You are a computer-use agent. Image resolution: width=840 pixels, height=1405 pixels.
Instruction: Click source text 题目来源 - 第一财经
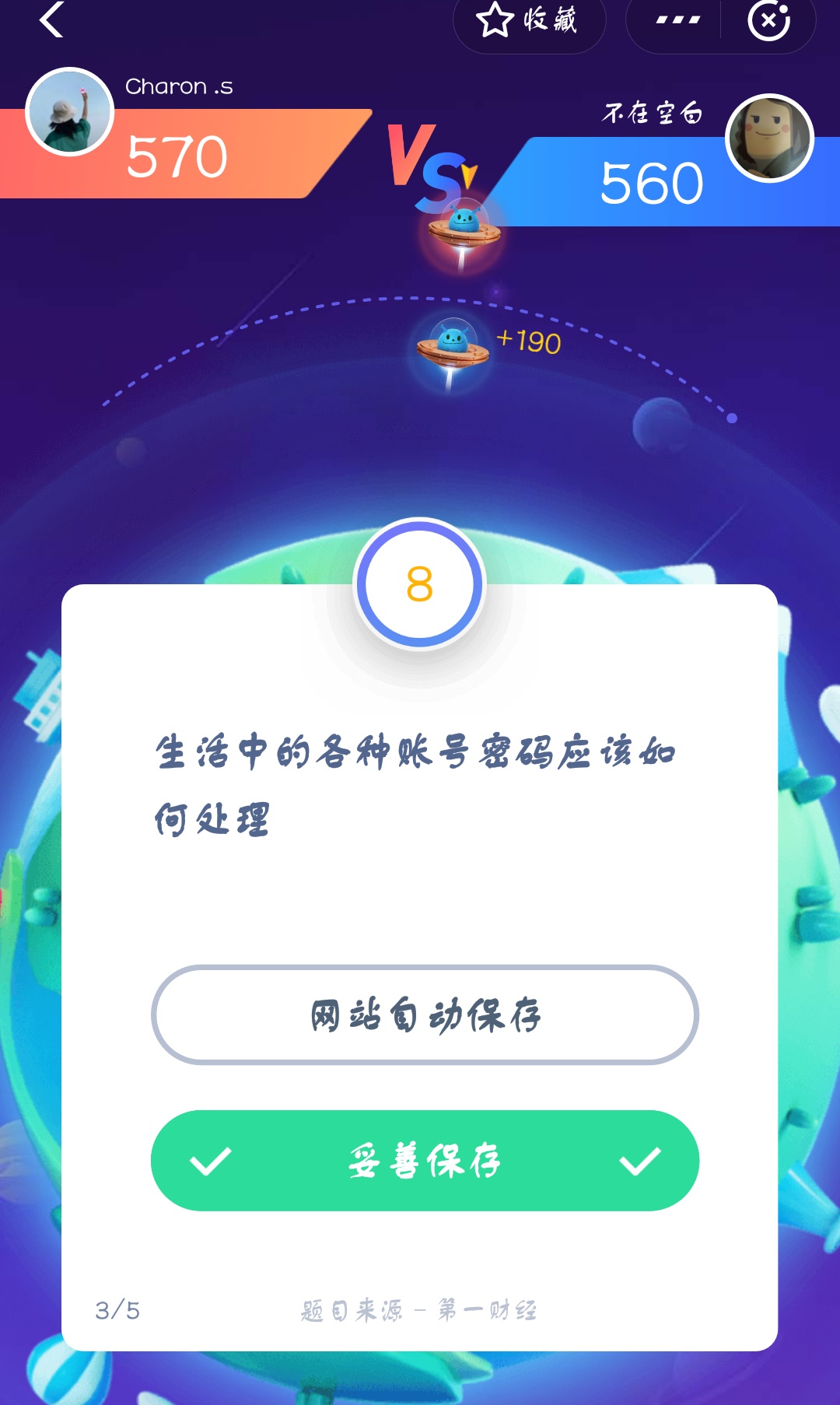[x=420, y=1309]
